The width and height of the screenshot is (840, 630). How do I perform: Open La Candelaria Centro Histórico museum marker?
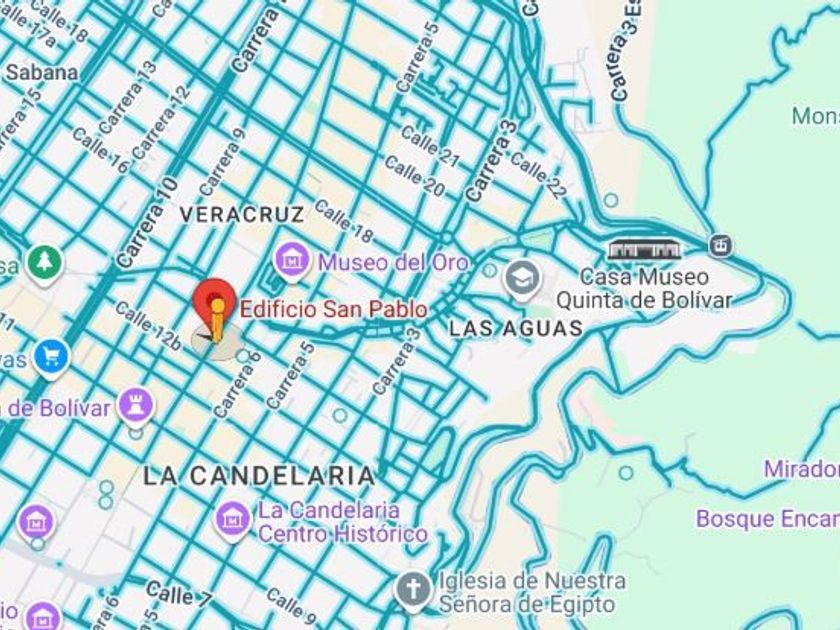[231, 521]
